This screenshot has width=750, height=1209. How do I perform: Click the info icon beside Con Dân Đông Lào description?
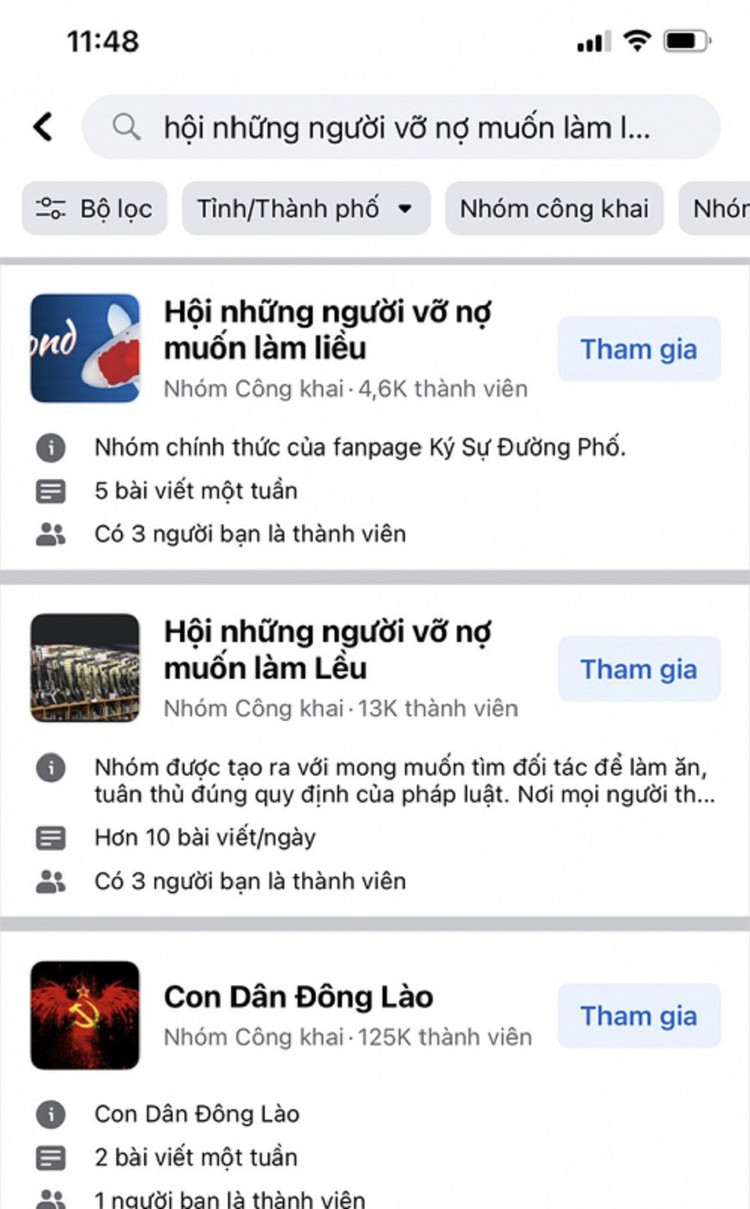[x=50, y=1113]
